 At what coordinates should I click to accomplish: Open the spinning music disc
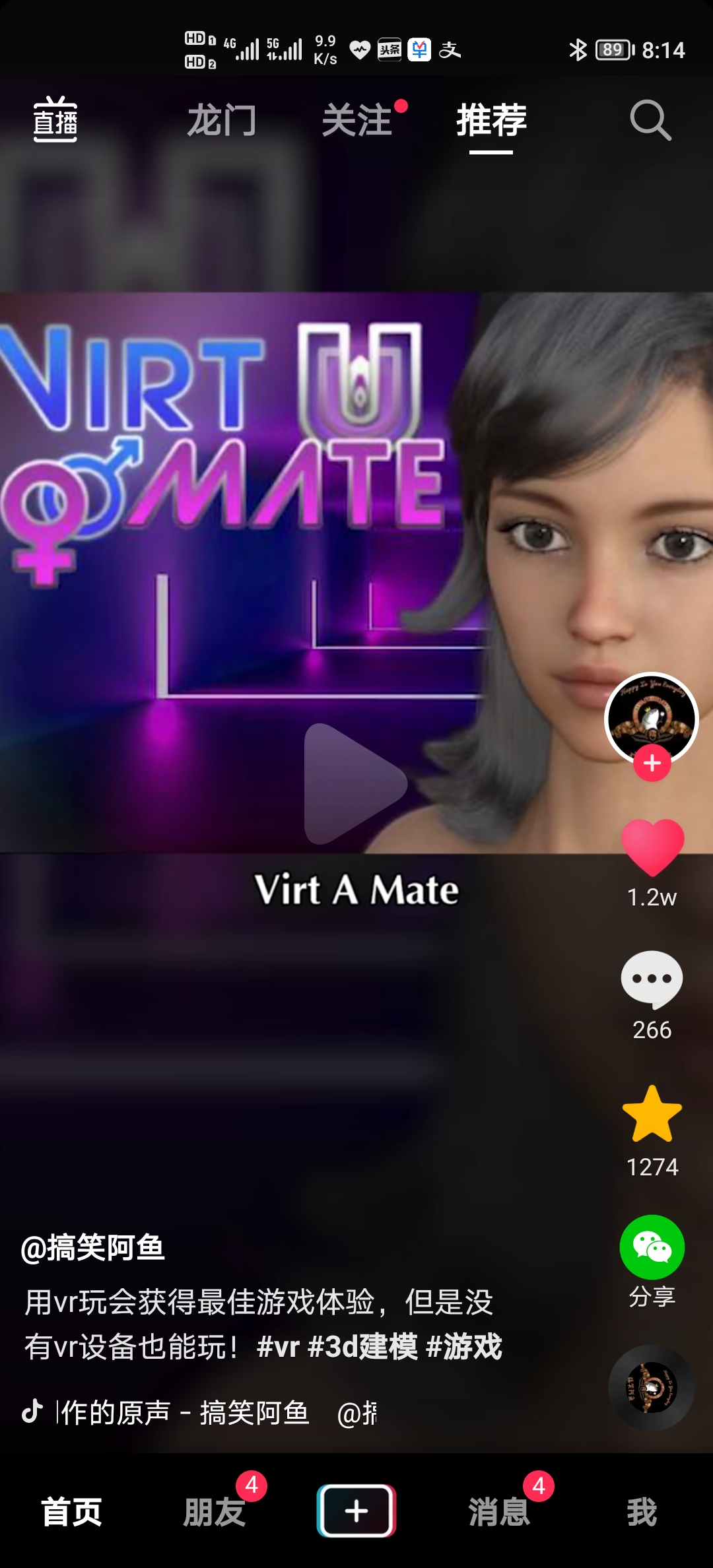point(651,1387)
